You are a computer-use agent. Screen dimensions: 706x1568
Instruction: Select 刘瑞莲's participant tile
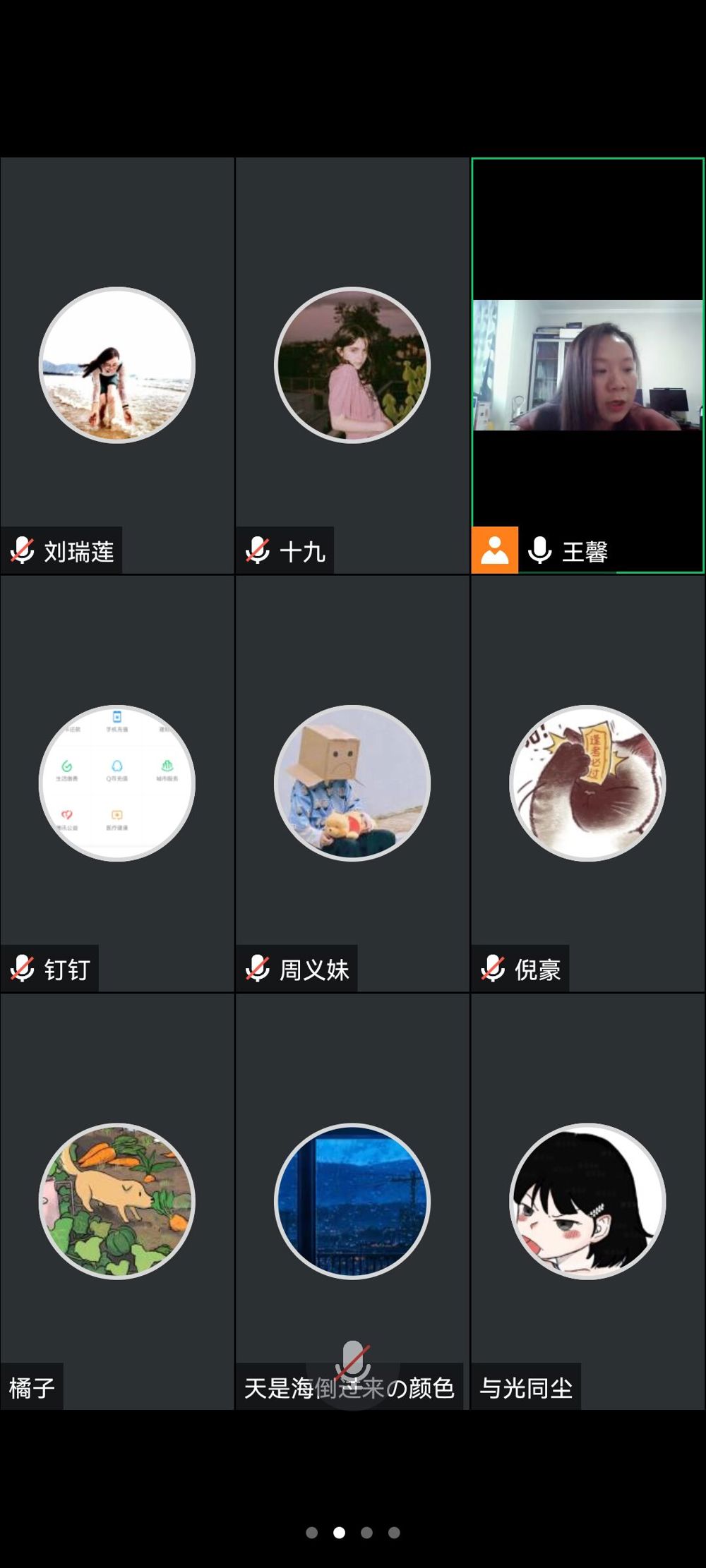point(117,366)
